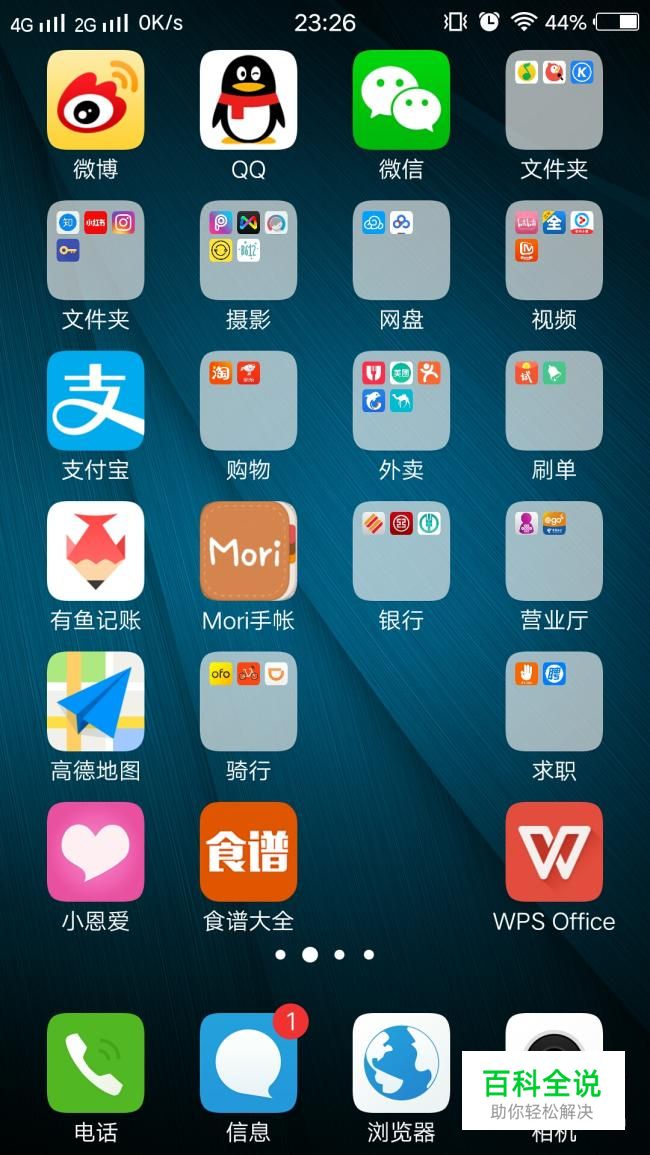Launch 支付宝 (Alipay)
Viewport: 650px width, 1155px height.
(96, 400)
